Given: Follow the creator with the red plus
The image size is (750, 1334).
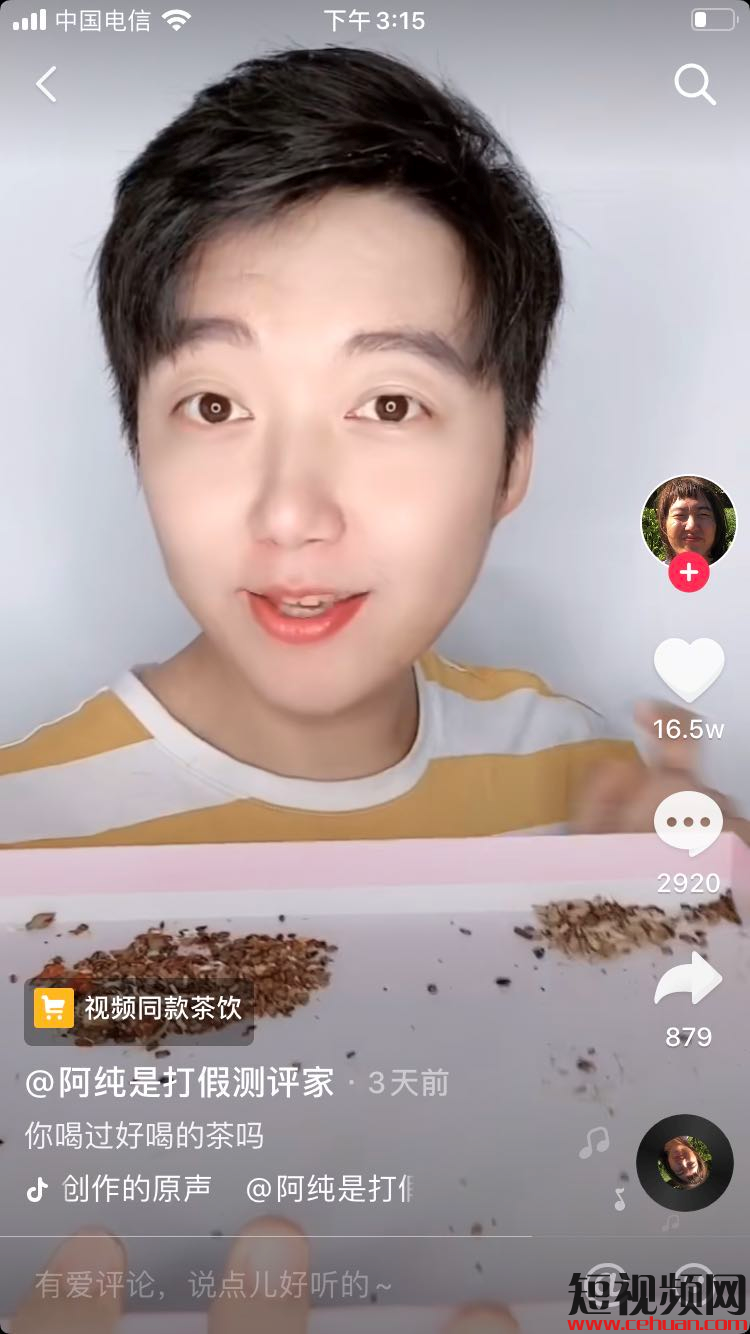Looking at the screenshot, I should tap(688, 573).
